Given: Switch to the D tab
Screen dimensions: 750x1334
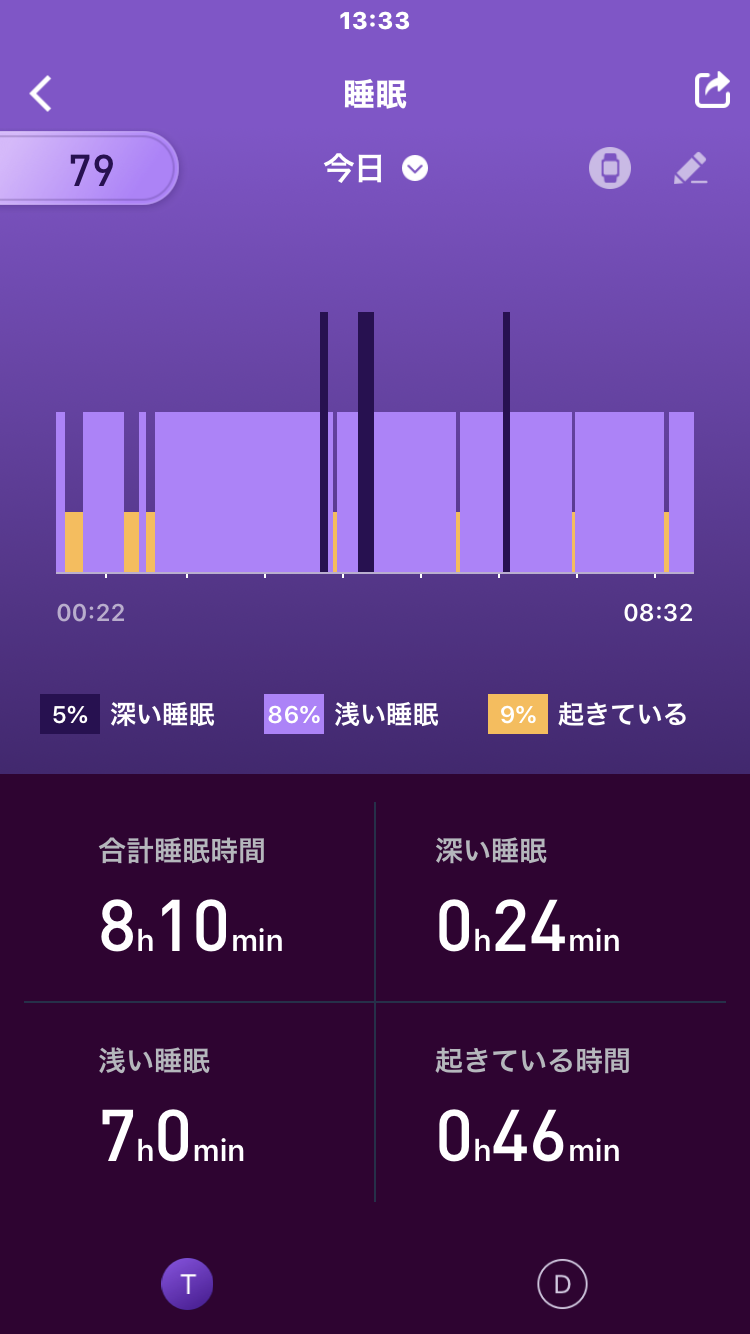Looking at the screenshot, I should 562,1284.
